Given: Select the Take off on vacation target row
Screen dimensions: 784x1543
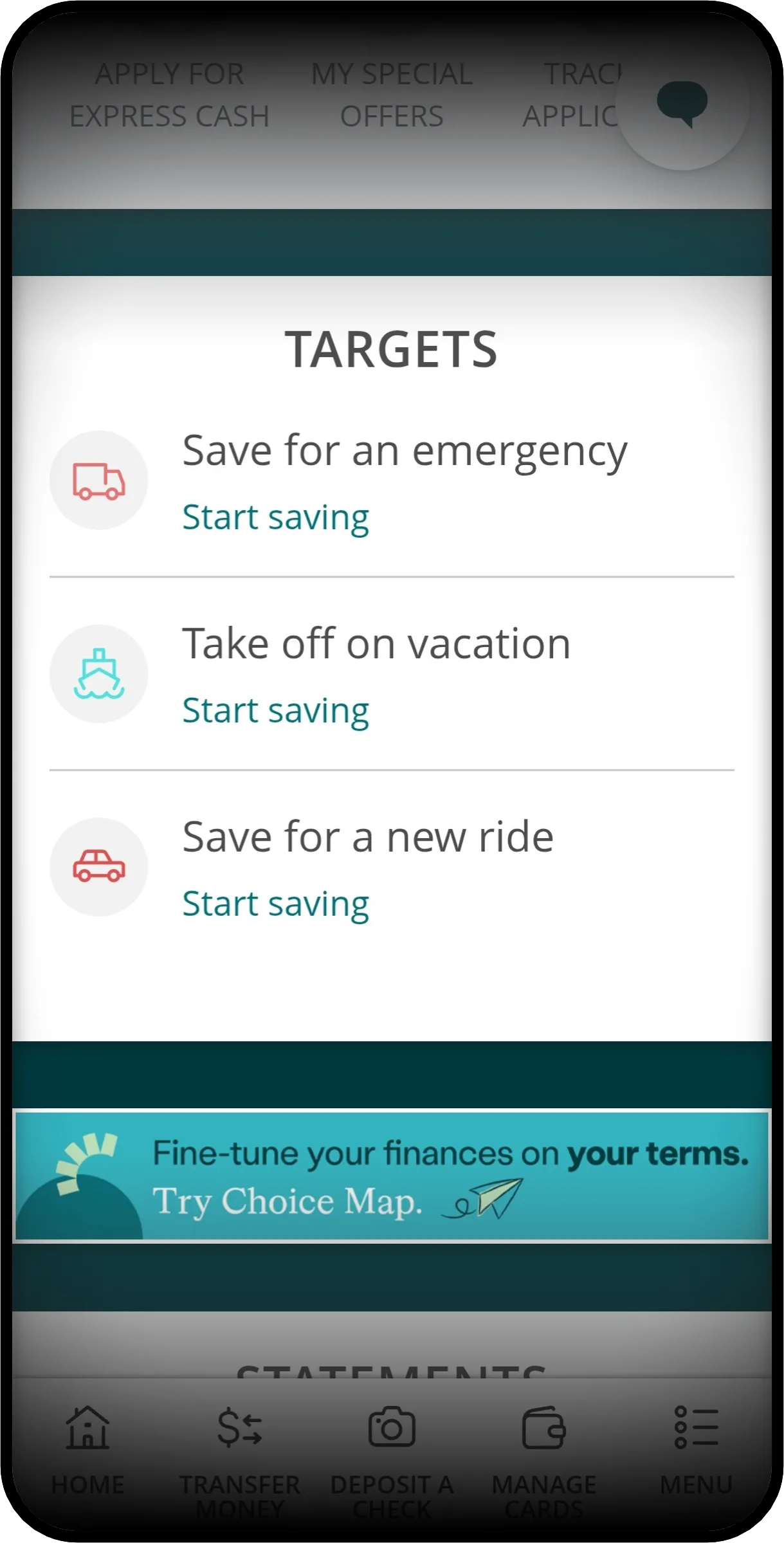Looking at the screenshot, I should (x=376, y=643).
